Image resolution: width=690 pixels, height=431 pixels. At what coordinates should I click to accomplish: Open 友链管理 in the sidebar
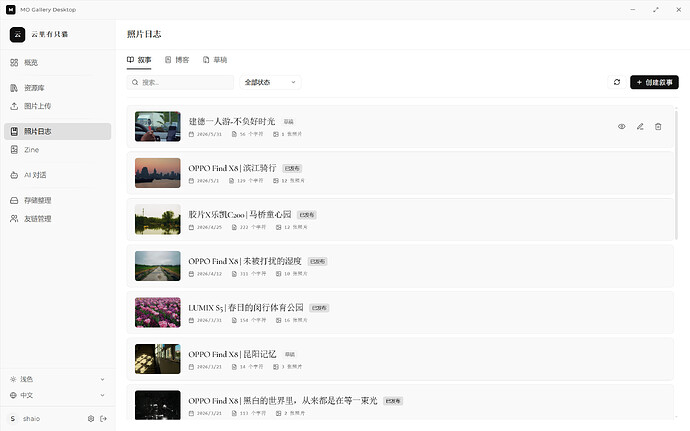coord(57,218)
